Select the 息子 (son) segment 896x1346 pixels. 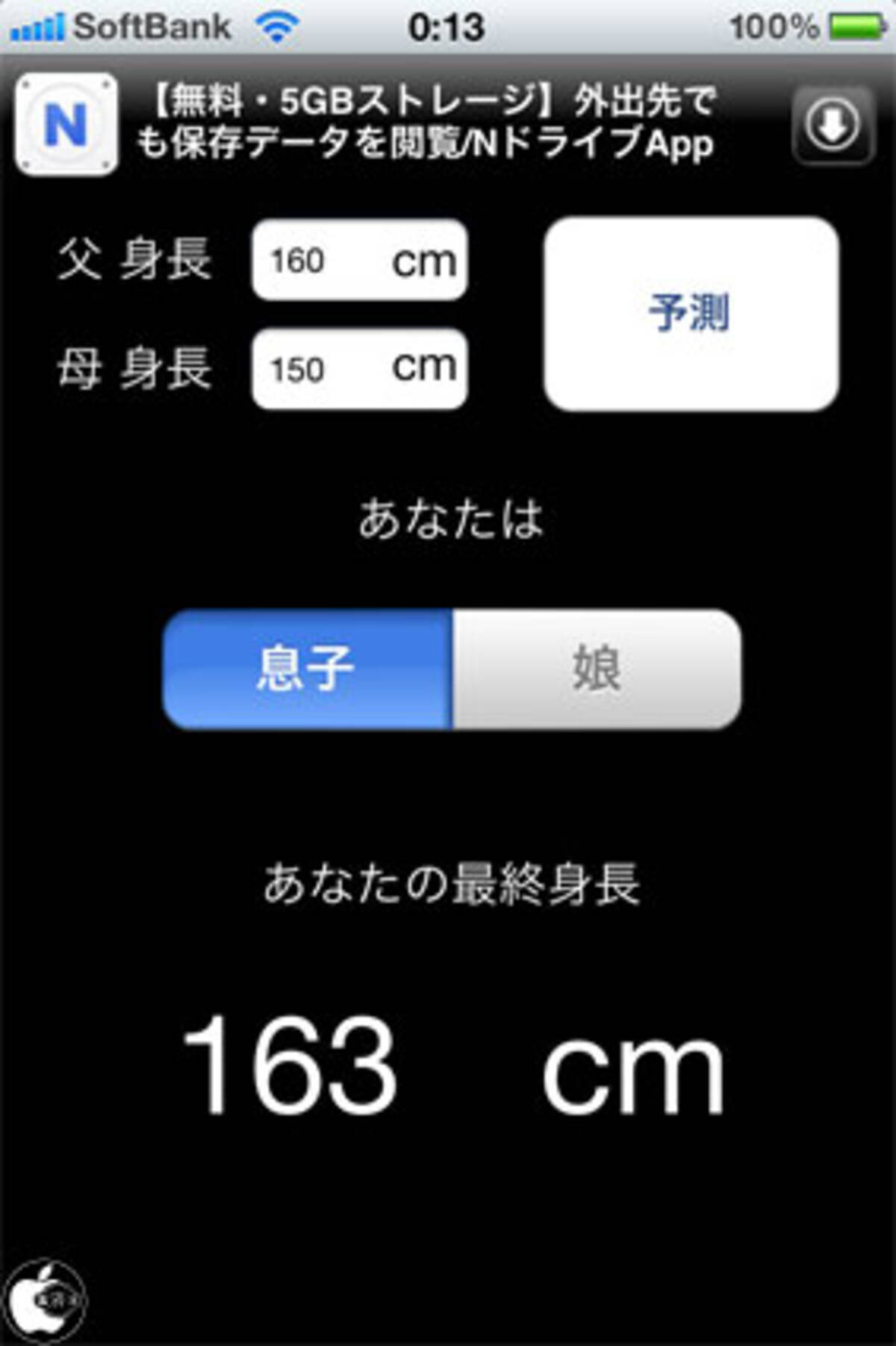point(307,669)
